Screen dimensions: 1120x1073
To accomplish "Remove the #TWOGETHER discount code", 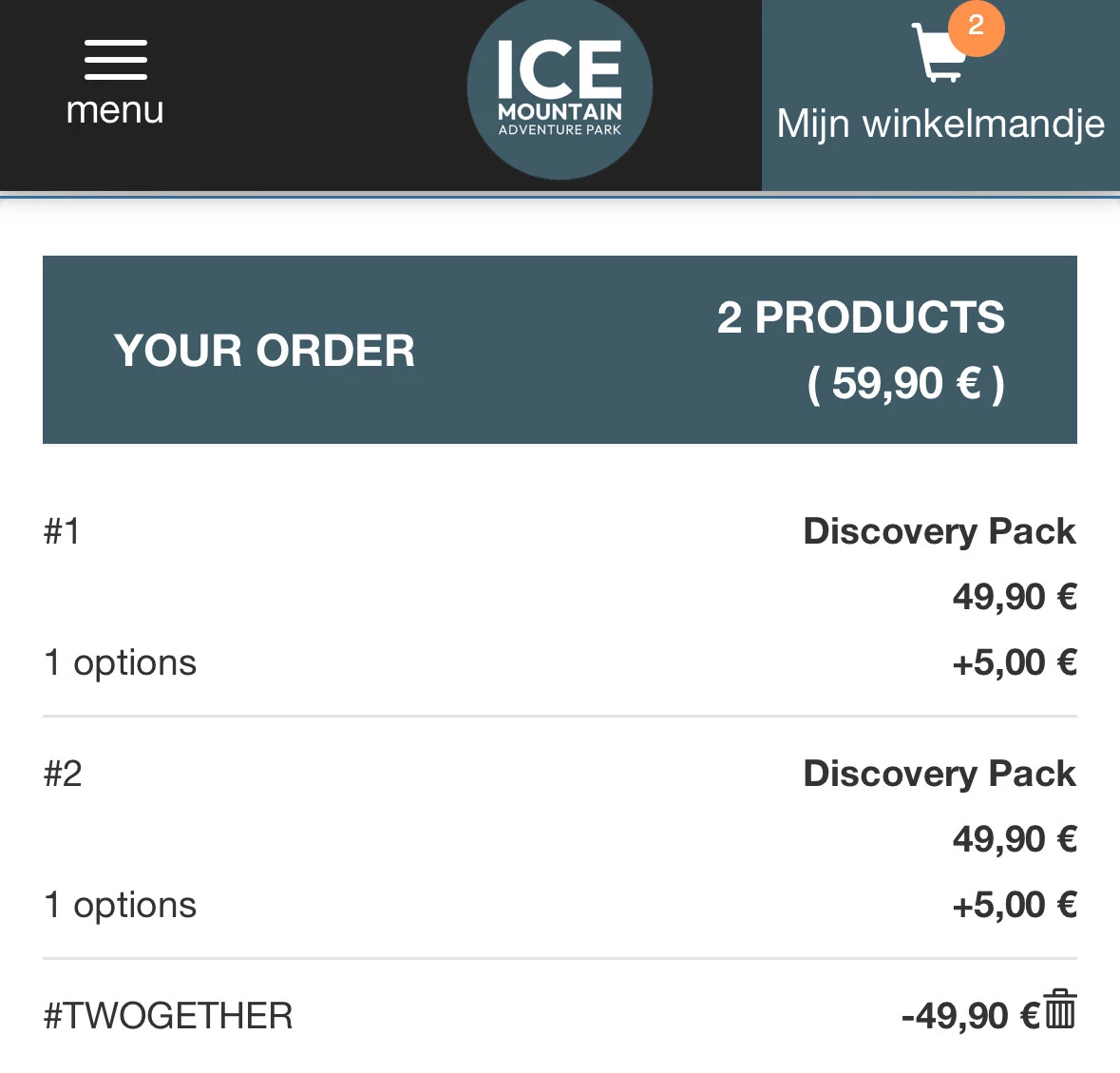I will pyautogui.click(x=1060, y=1009).
